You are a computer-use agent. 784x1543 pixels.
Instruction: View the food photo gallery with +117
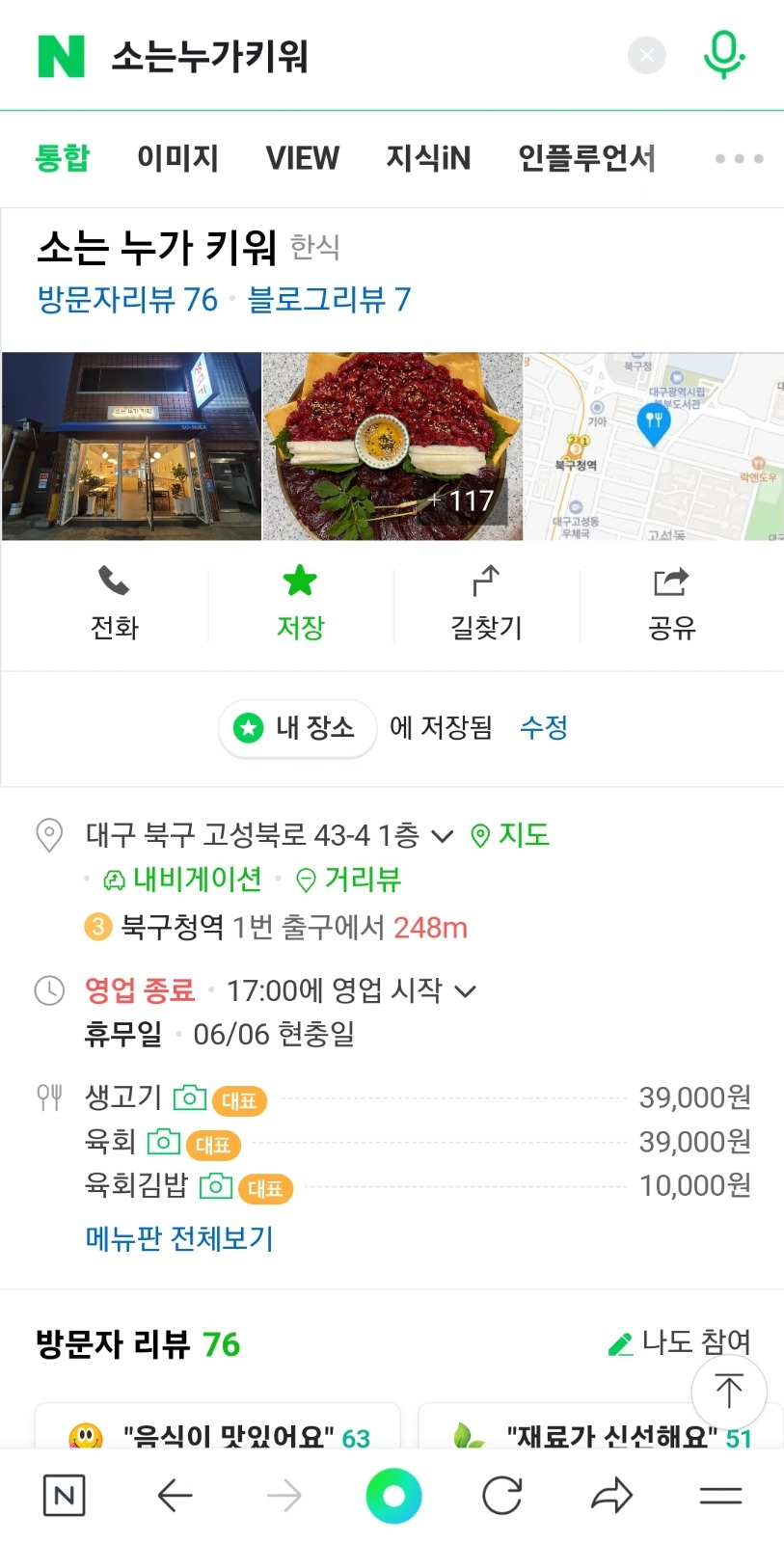(x=392, y=446)
